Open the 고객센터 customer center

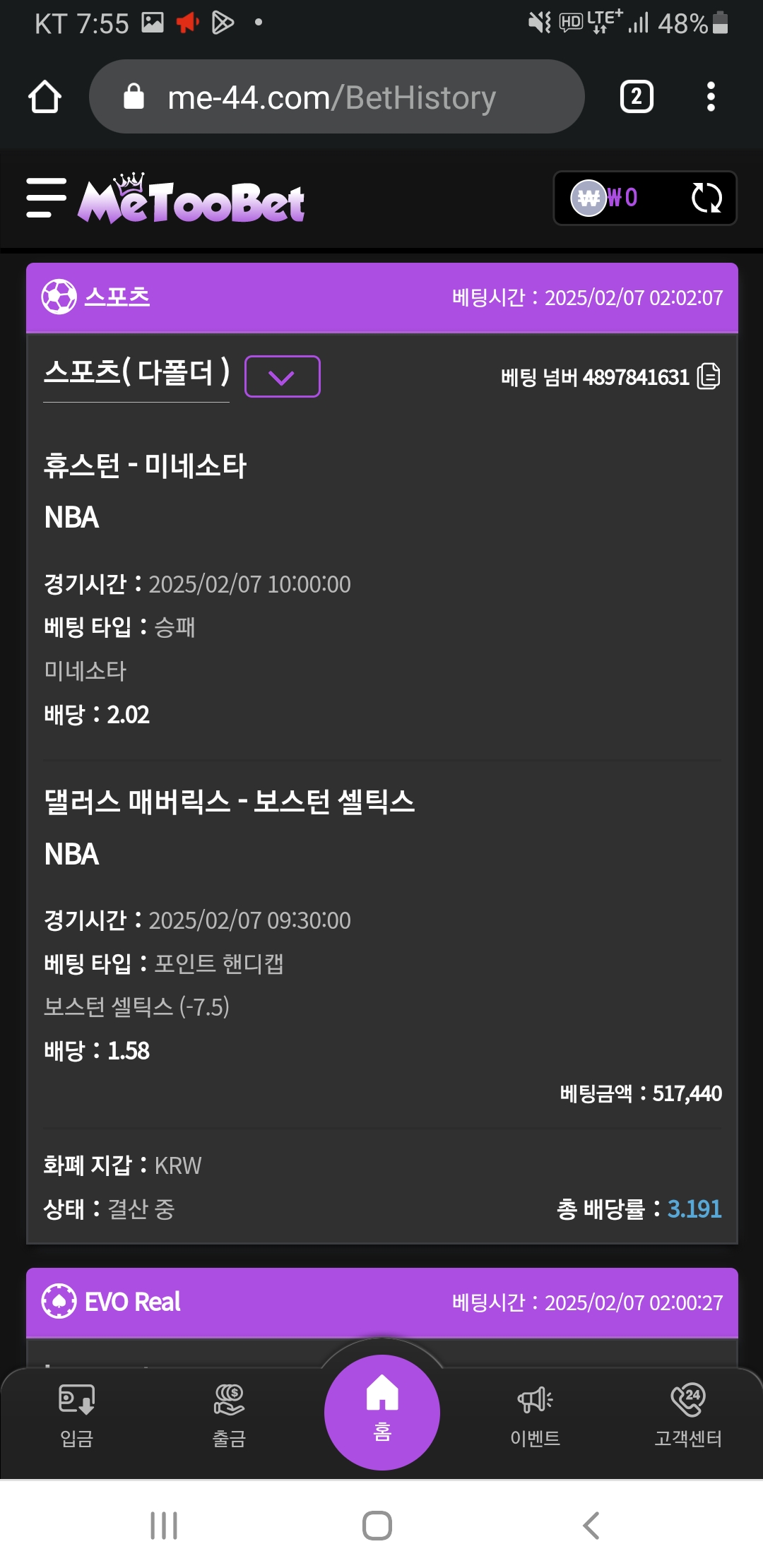tap(688, 1415)
